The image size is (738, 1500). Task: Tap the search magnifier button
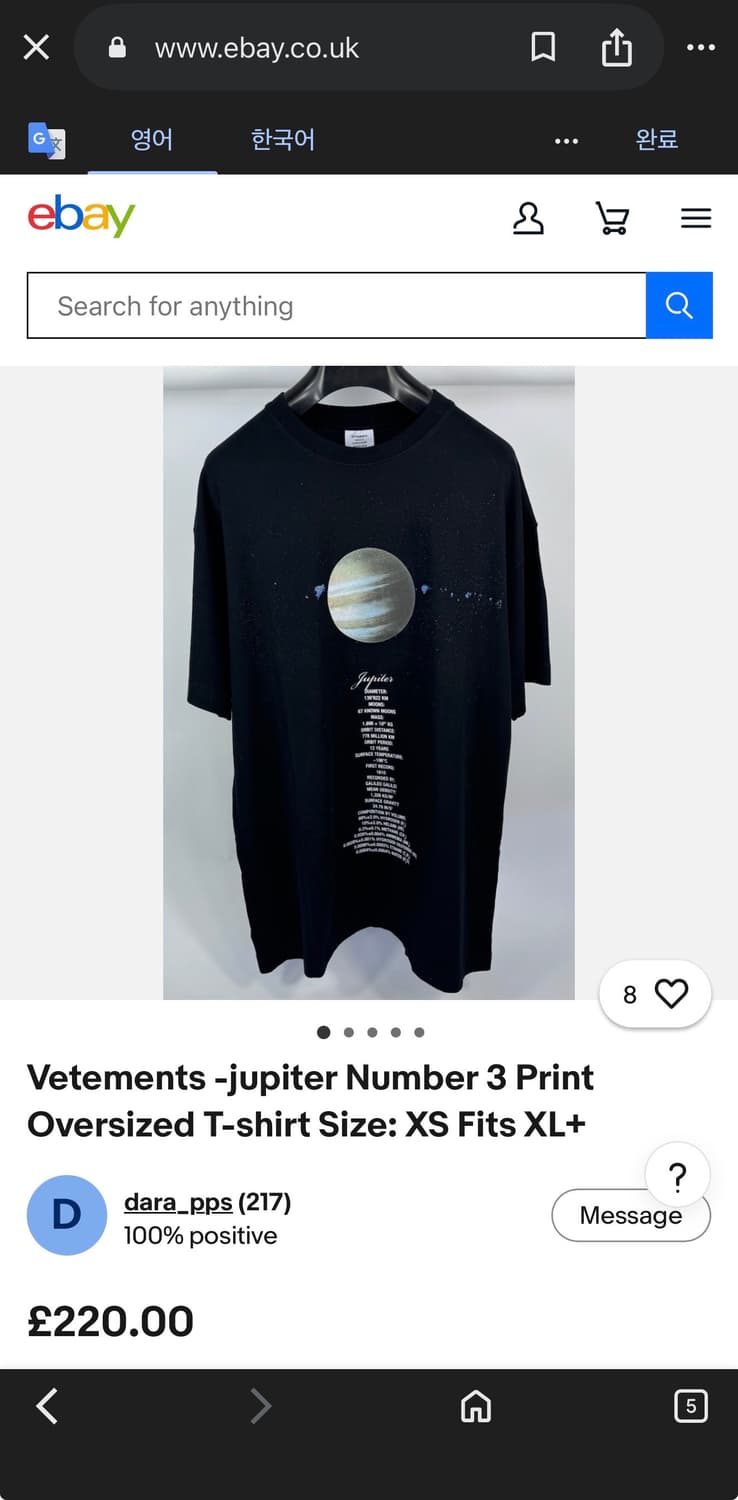click(x=680, y=306)
